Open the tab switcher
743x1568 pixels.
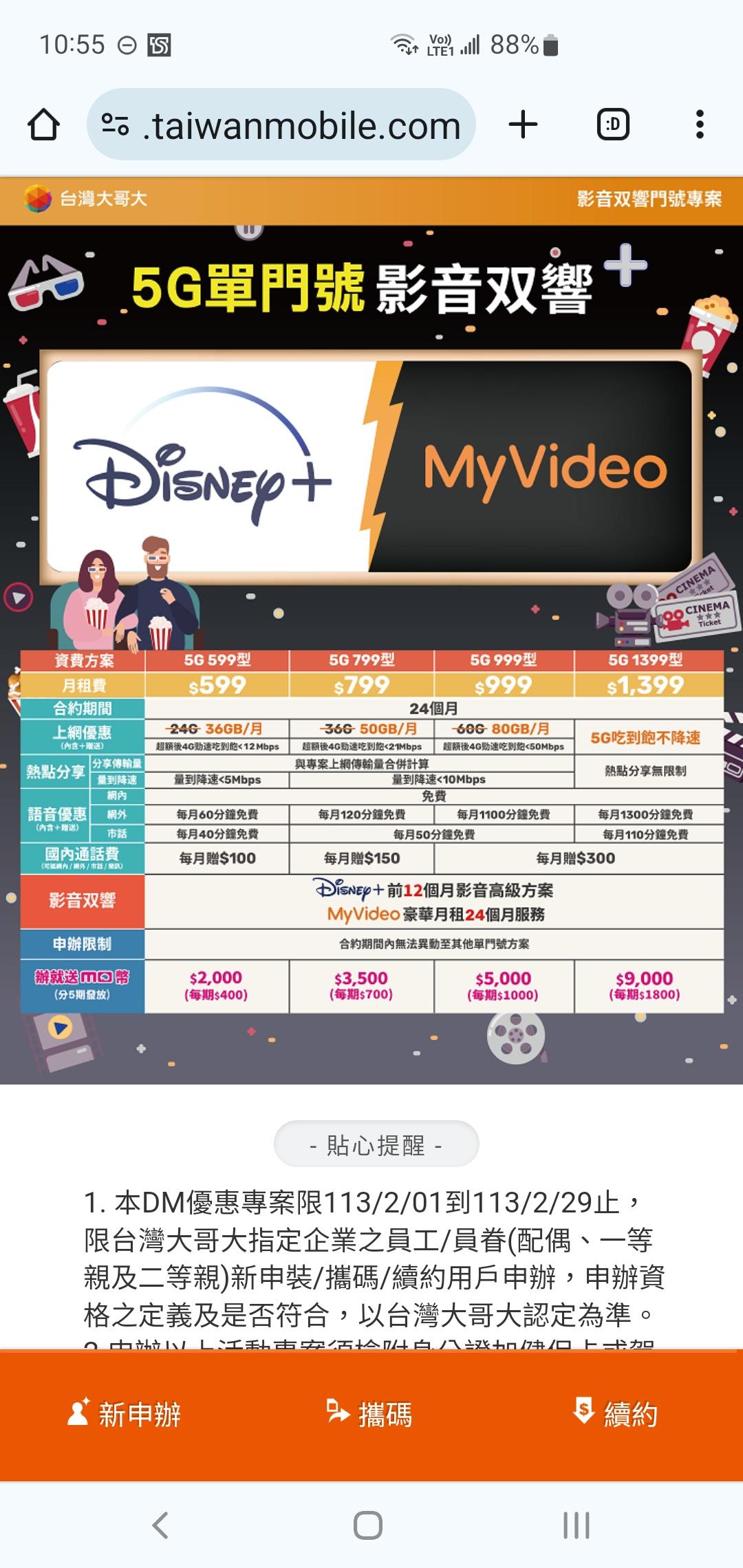[613, 124]
